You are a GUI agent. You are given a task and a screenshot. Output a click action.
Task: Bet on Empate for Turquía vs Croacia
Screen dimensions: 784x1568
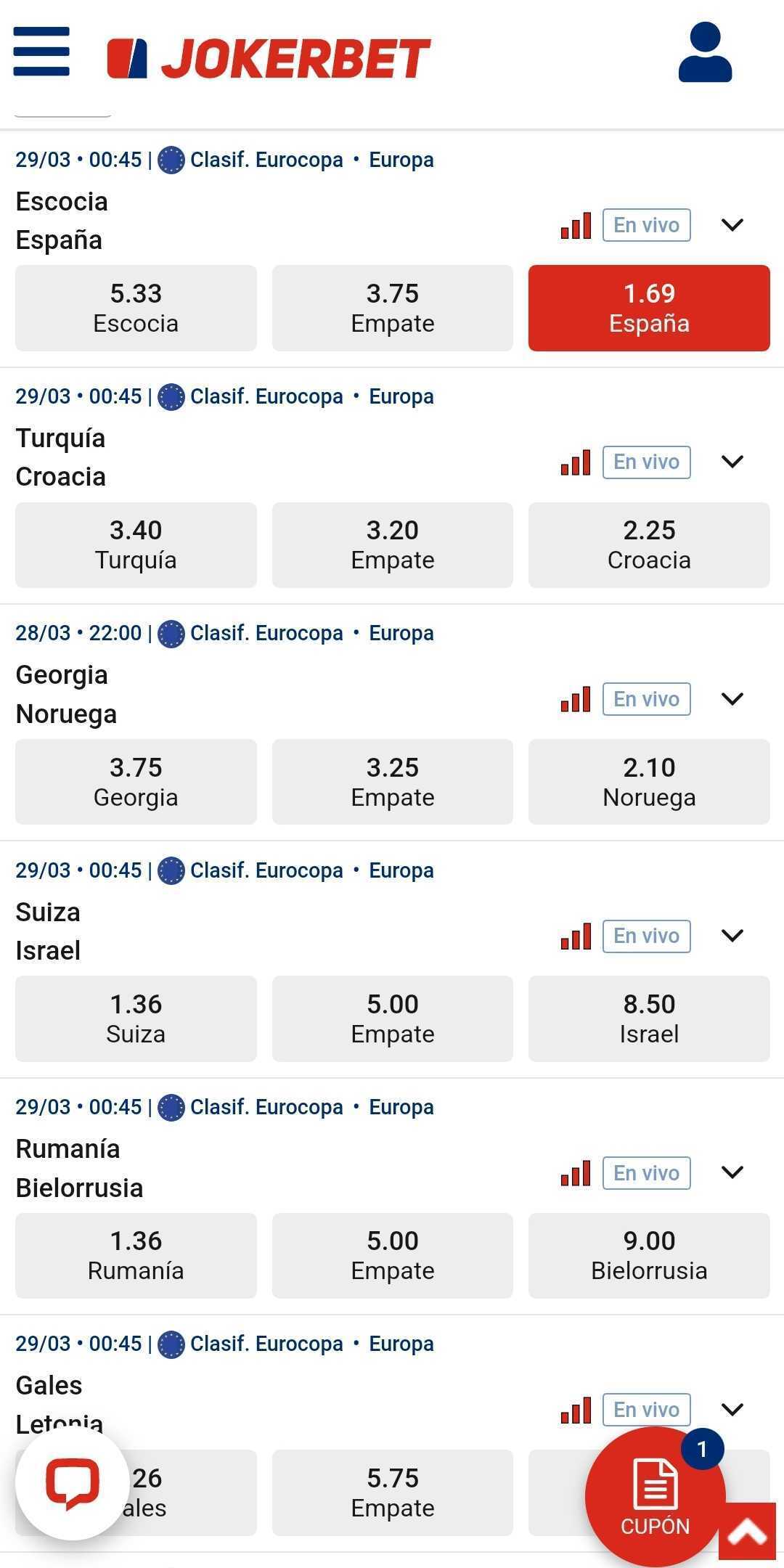click(x=393, y=544)
